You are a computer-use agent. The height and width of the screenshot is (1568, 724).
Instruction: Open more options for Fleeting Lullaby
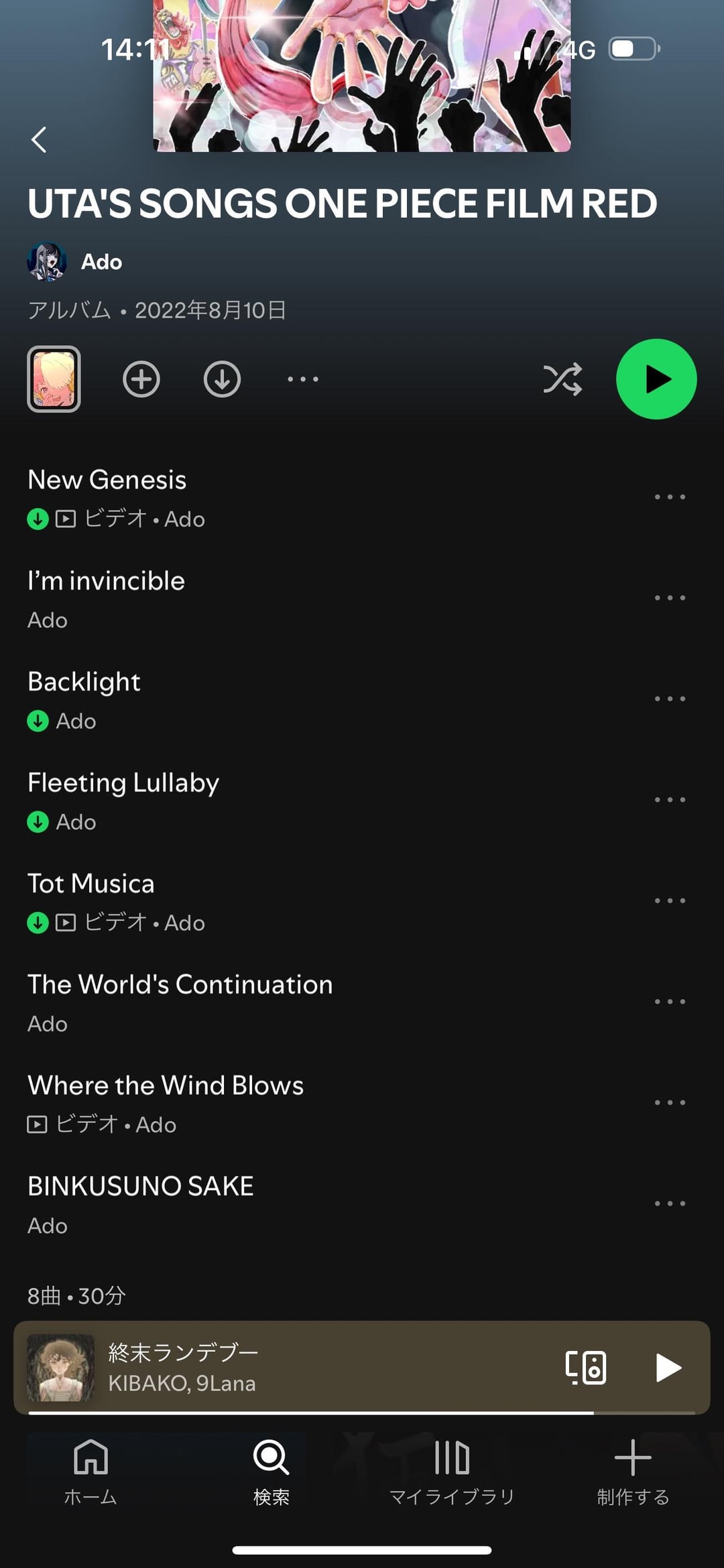click(x=670, y=799)
